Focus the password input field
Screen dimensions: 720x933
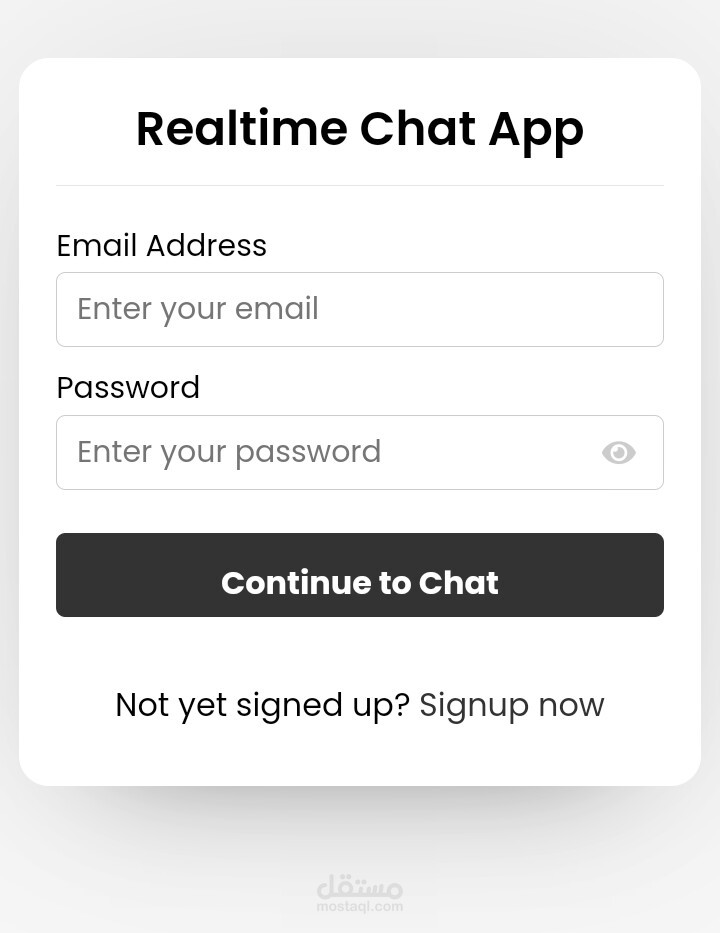320,452
